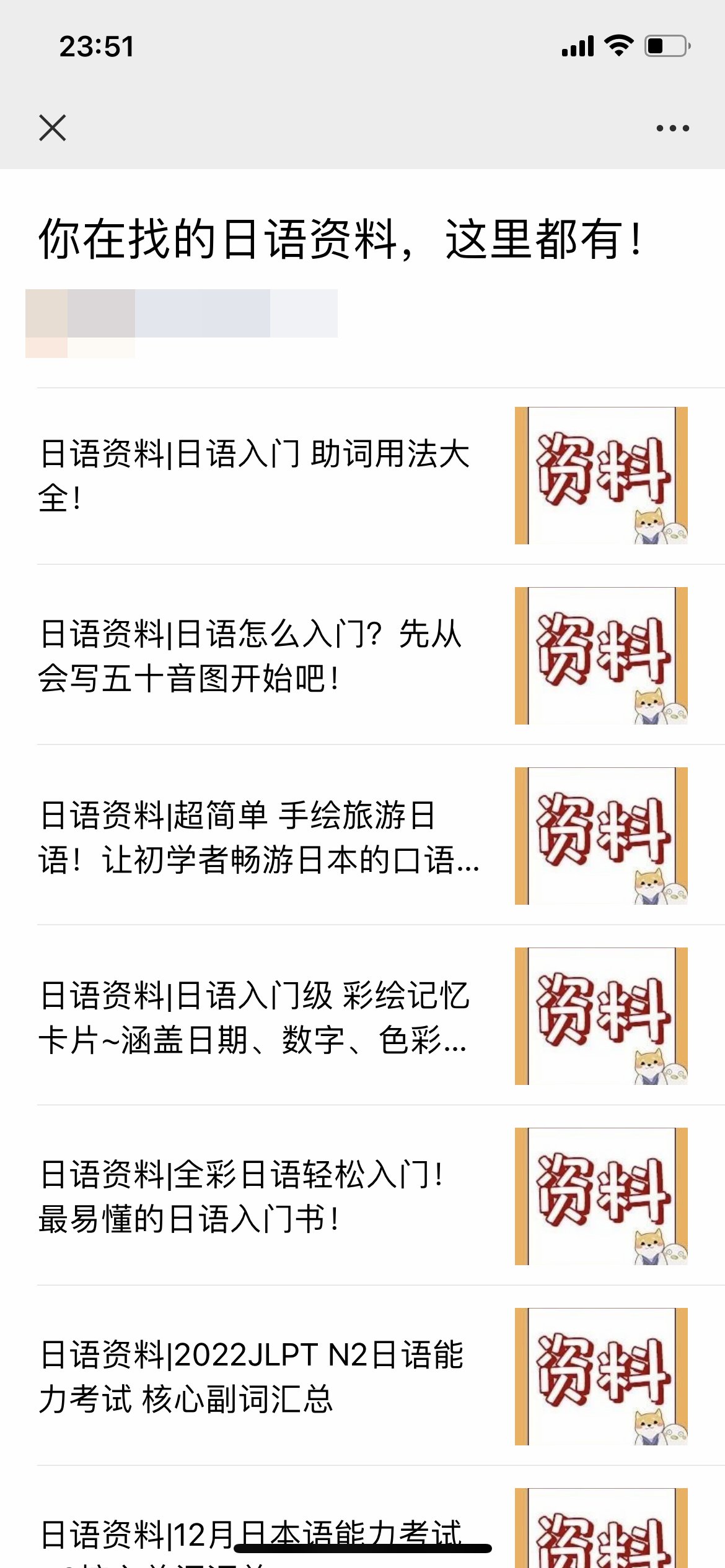Open the 12月日本语能力考试 article

tap(254, 1536)
